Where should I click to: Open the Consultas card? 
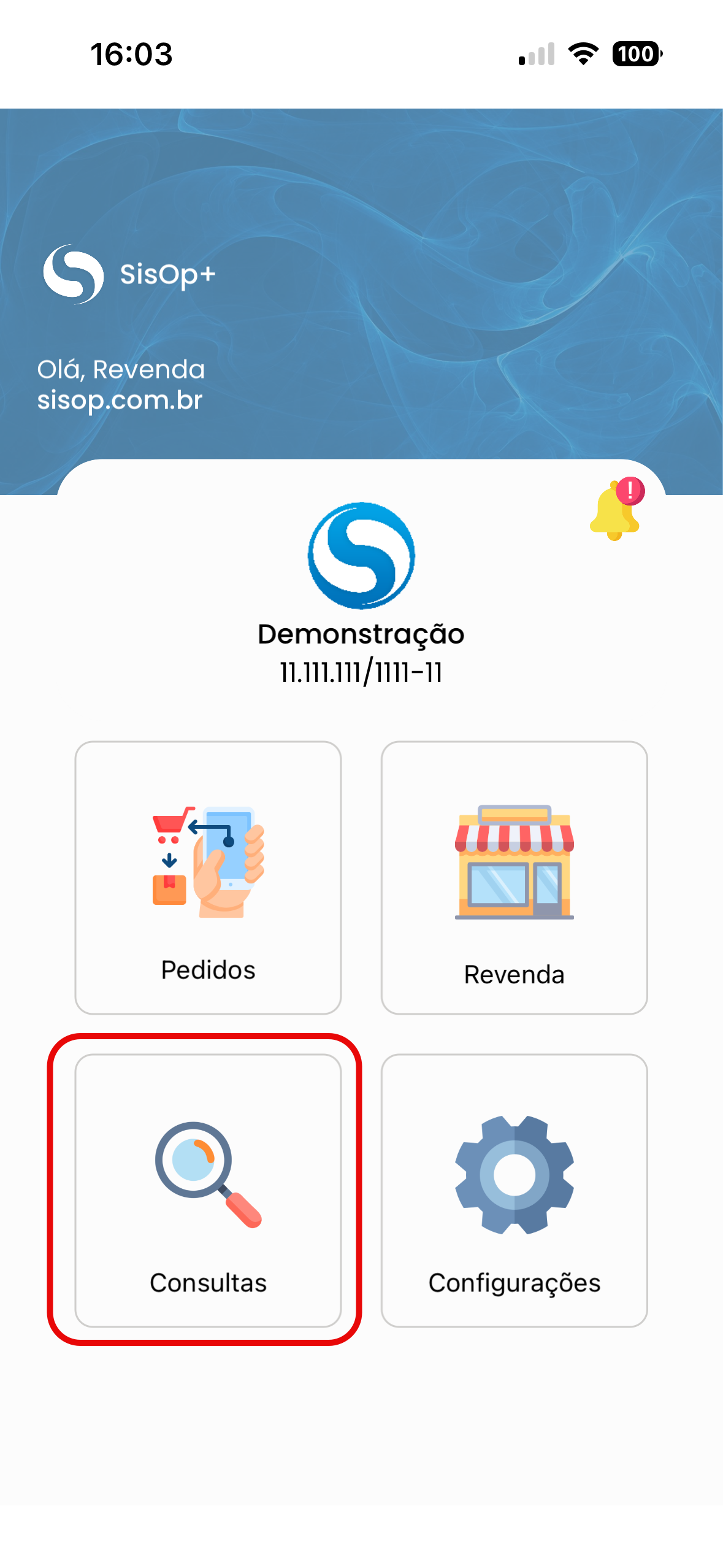coord(208,1190)
